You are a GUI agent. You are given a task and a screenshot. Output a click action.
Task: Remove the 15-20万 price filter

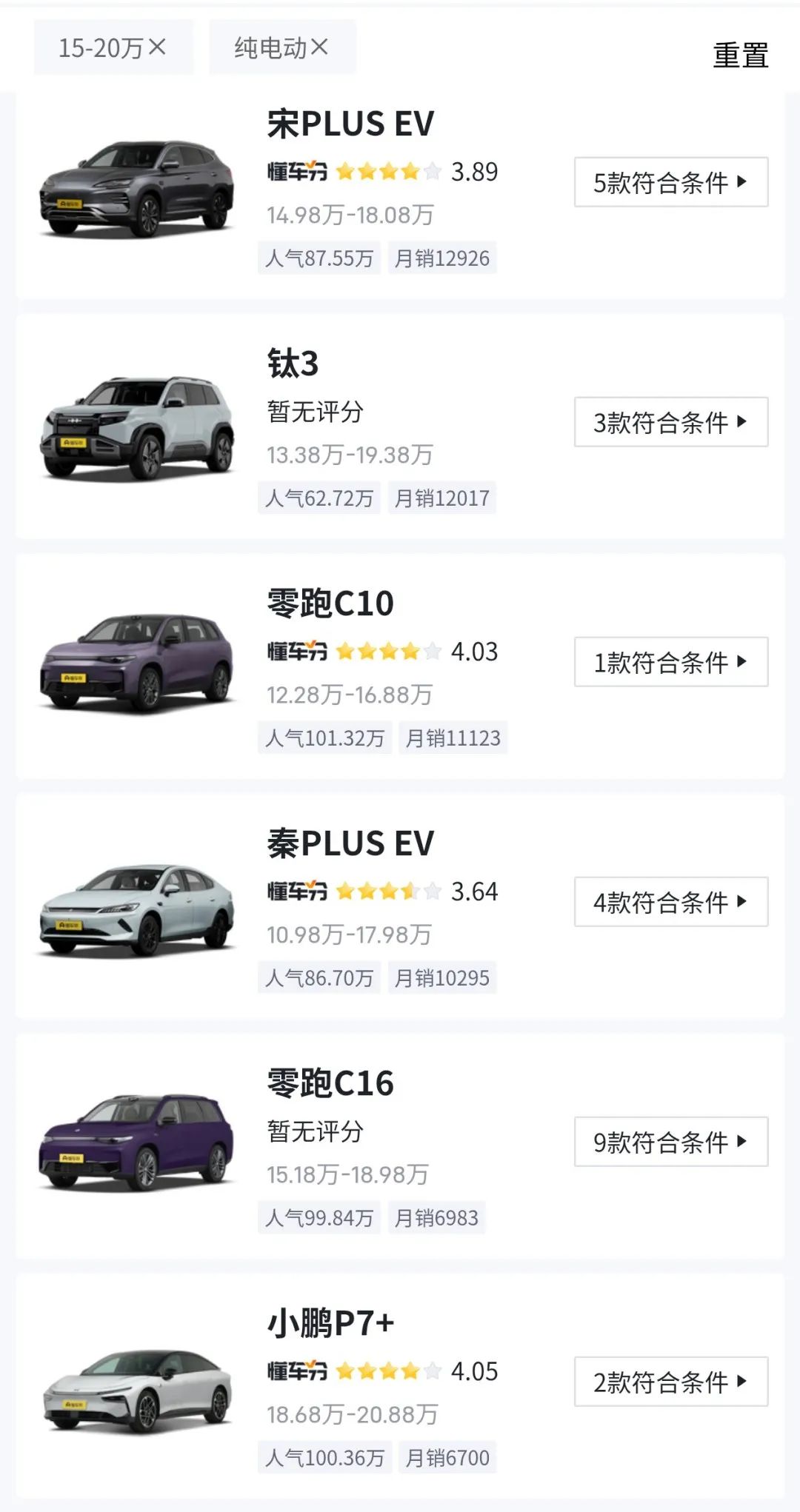[157, 47]
